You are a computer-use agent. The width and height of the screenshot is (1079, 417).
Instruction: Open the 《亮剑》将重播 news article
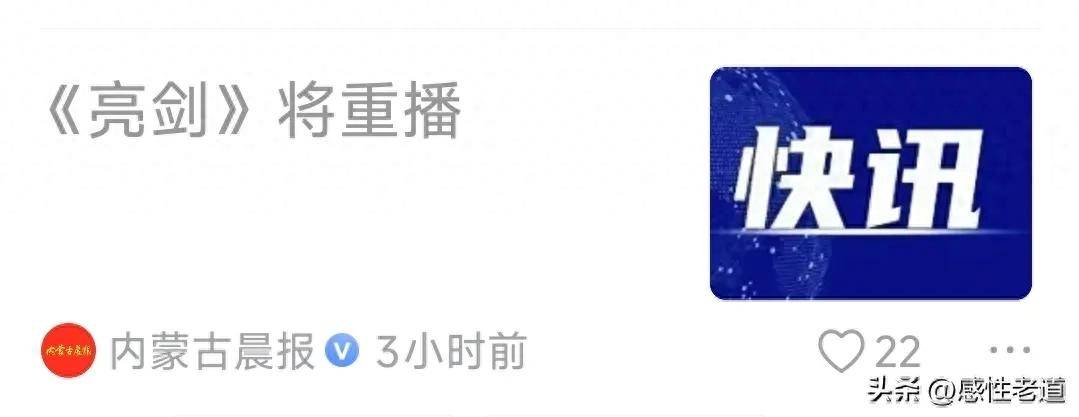pos(253,113)
